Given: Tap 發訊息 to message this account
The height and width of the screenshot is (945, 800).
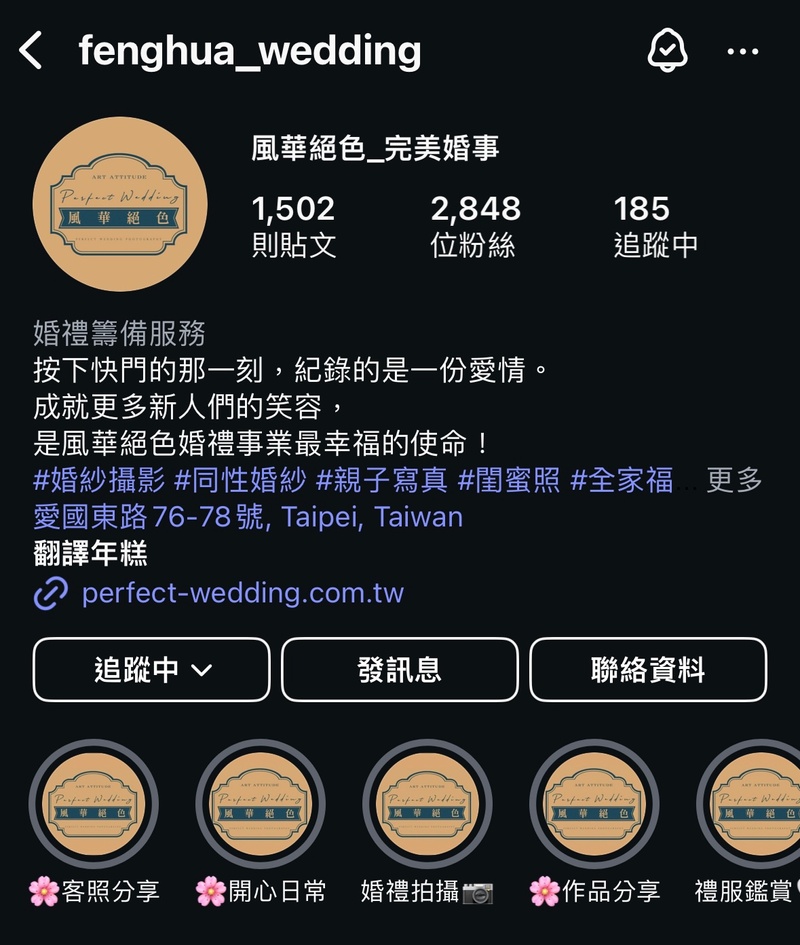Looking at the screenshot, I should coord(400,670).
